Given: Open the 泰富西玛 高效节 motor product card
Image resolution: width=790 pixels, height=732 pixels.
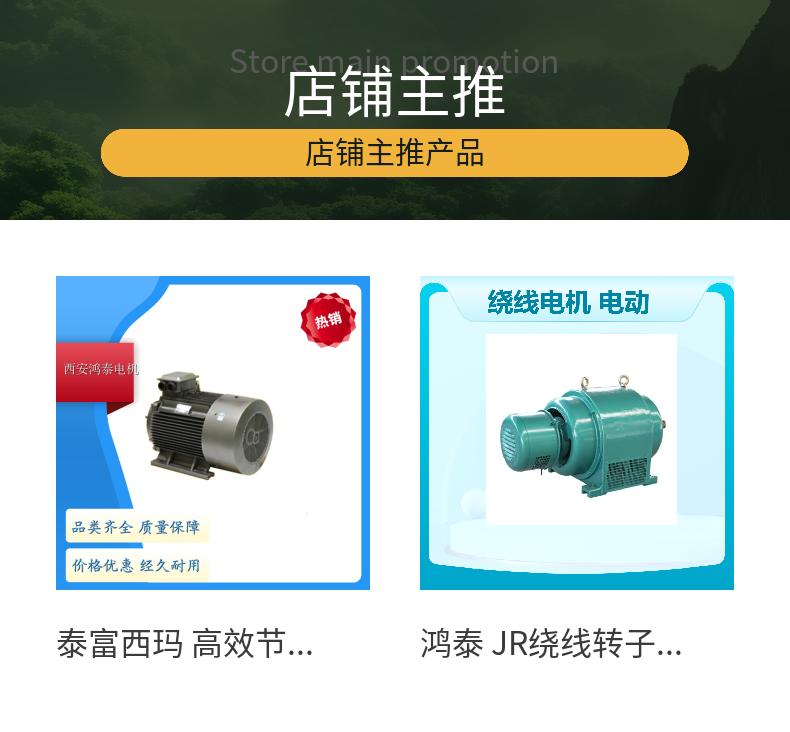Looking at the screenshot, I should click(x=213, y=433).
